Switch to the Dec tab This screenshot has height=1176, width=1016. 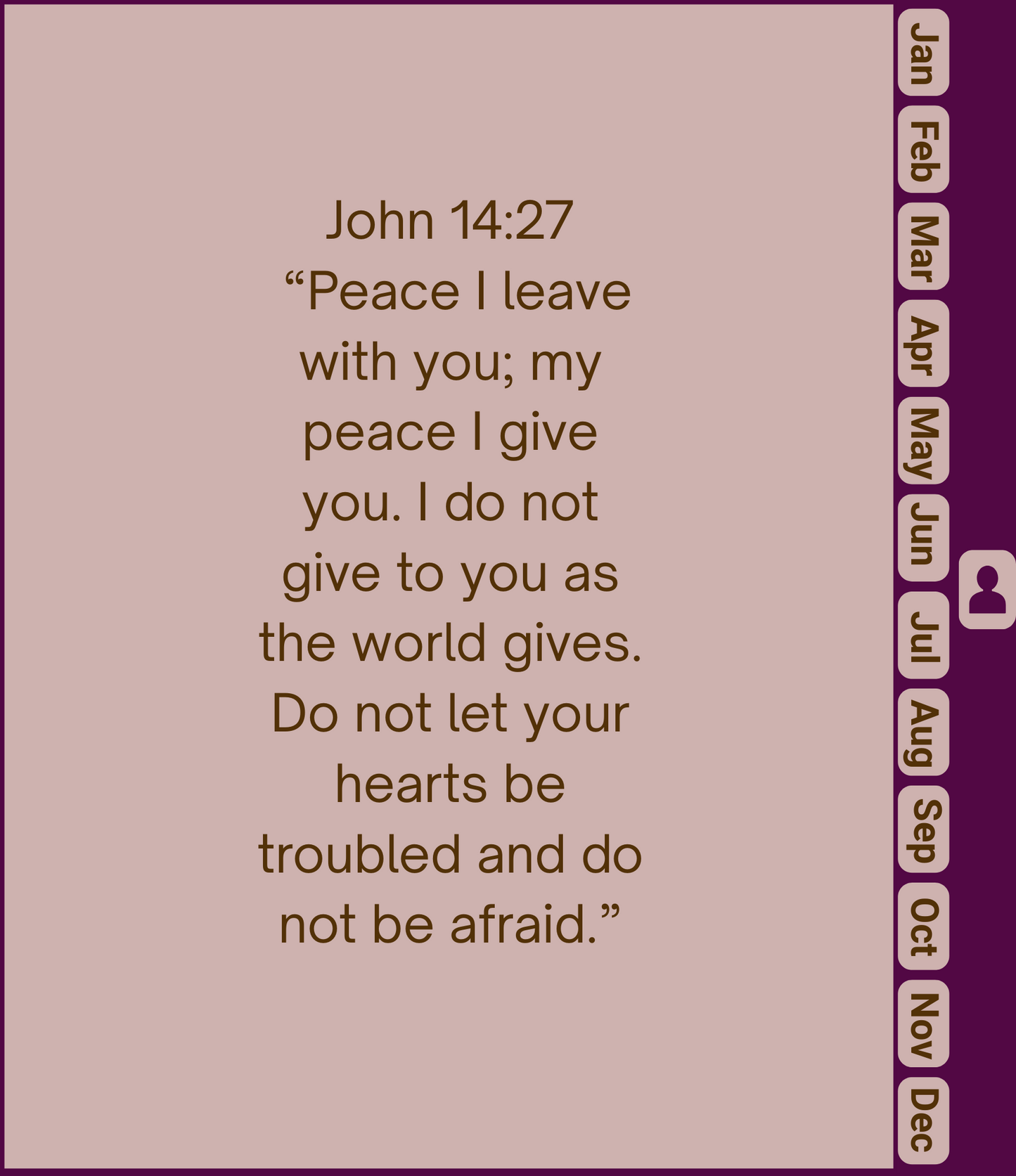[922, 1120]
